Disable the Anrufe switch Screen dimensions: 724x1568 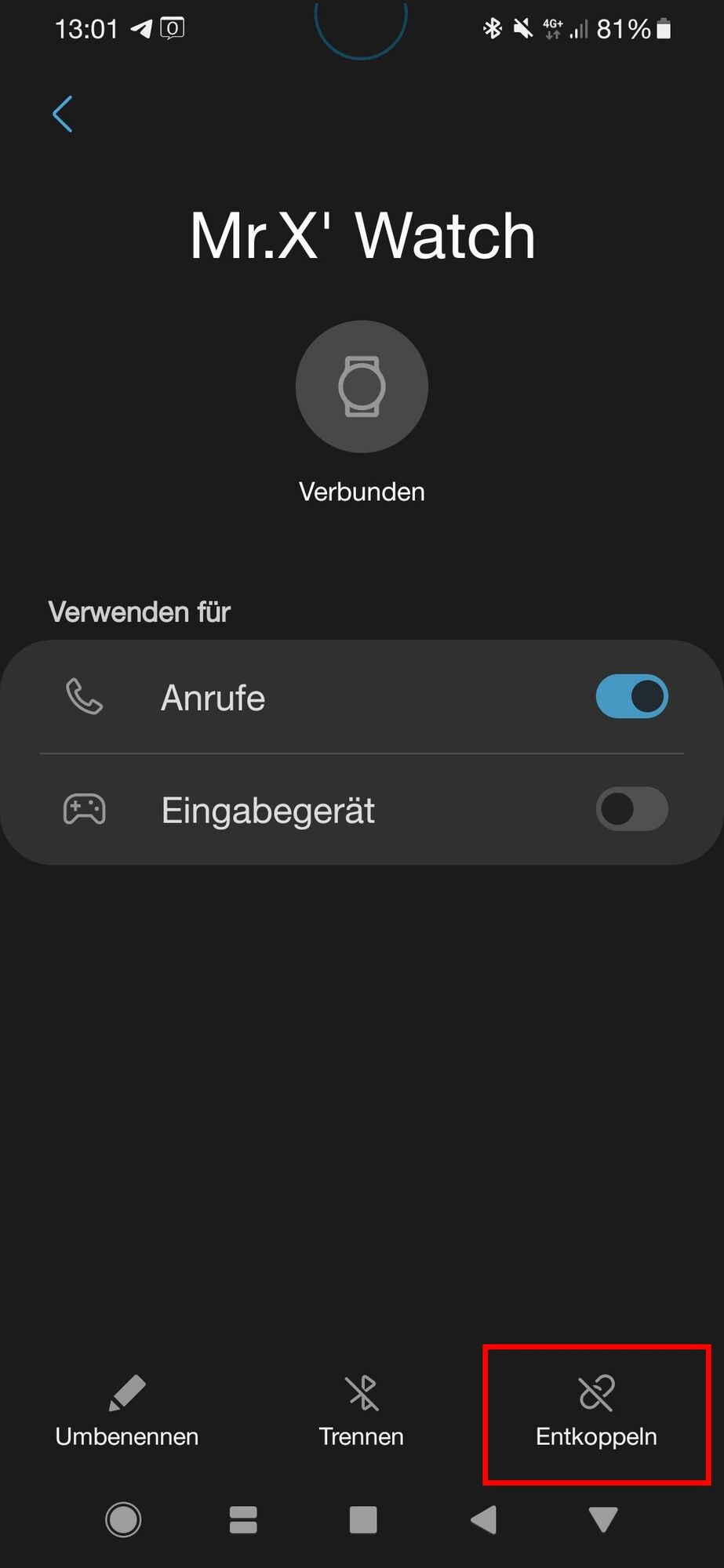(x=631, y=696)
